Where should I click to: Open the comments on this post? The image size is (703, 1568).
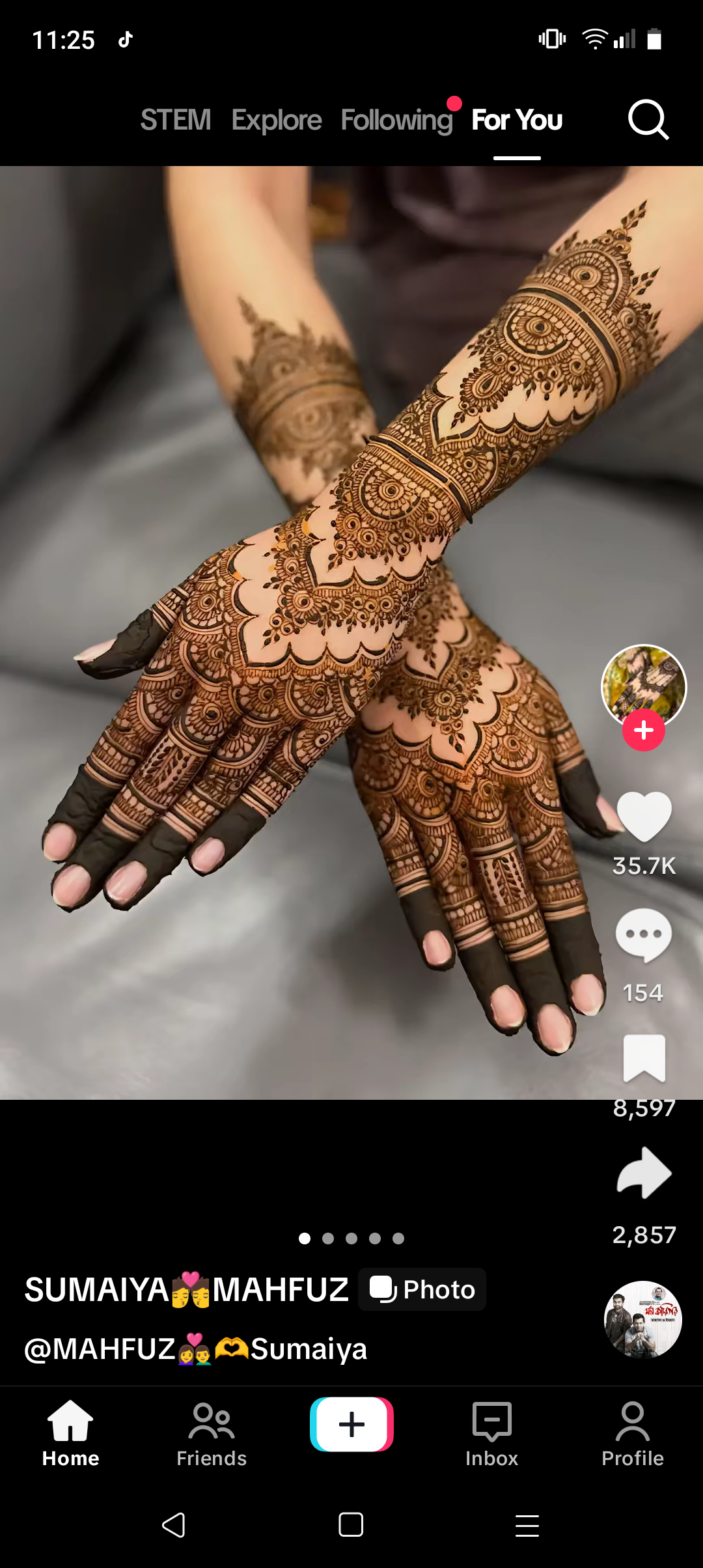(644, 935)
